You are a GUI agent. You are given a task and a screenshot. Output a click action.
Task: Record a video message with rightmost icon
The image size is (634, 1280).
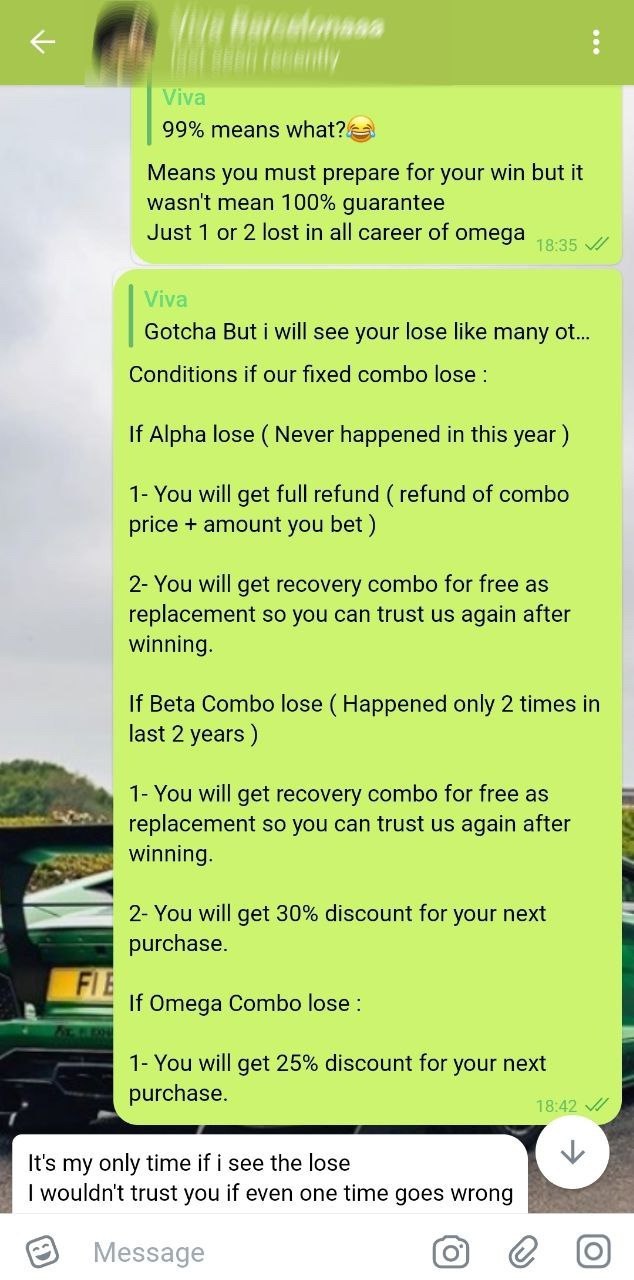tap(593, 1251)
